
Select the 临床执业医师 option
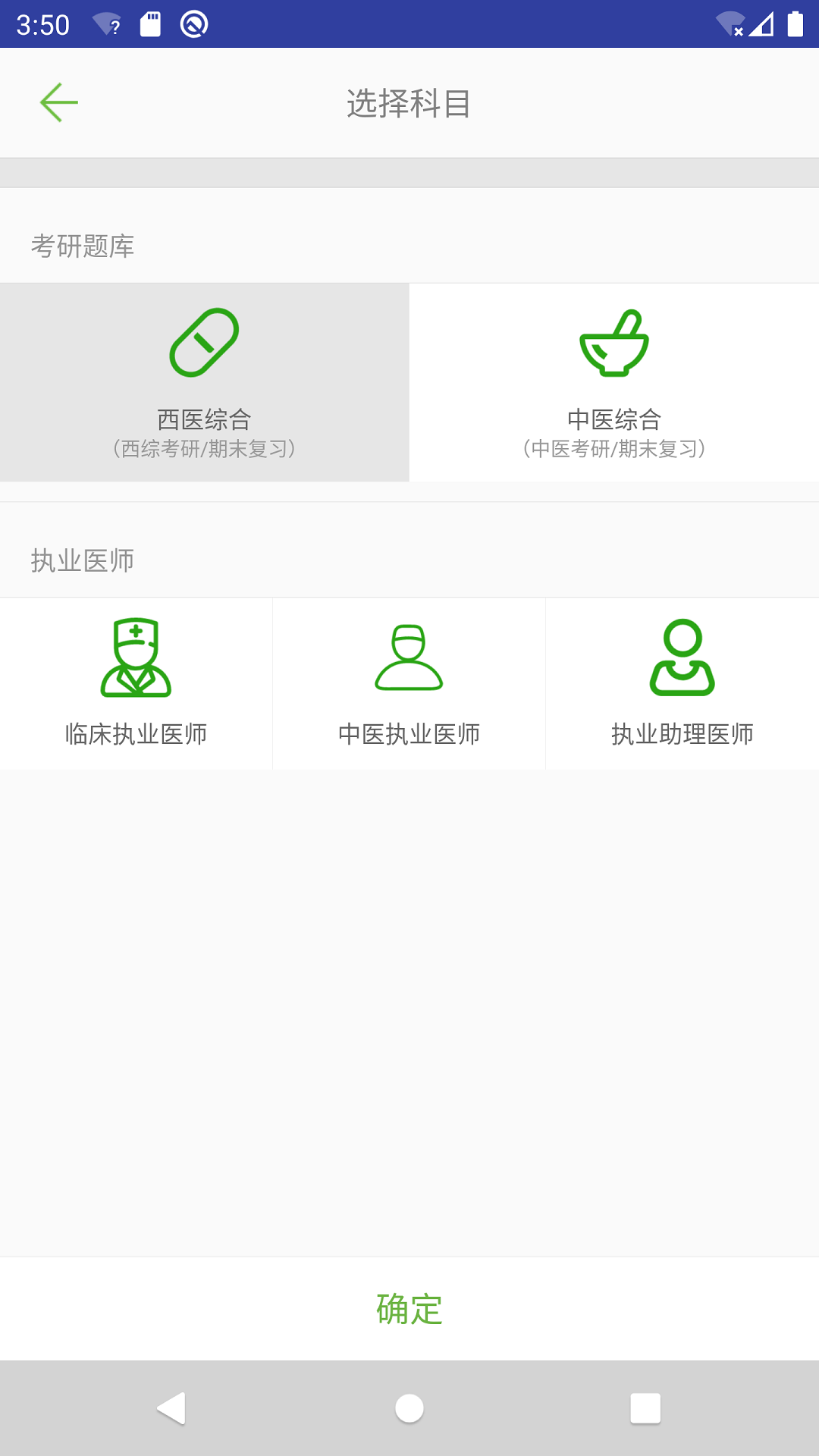(138, 682)
